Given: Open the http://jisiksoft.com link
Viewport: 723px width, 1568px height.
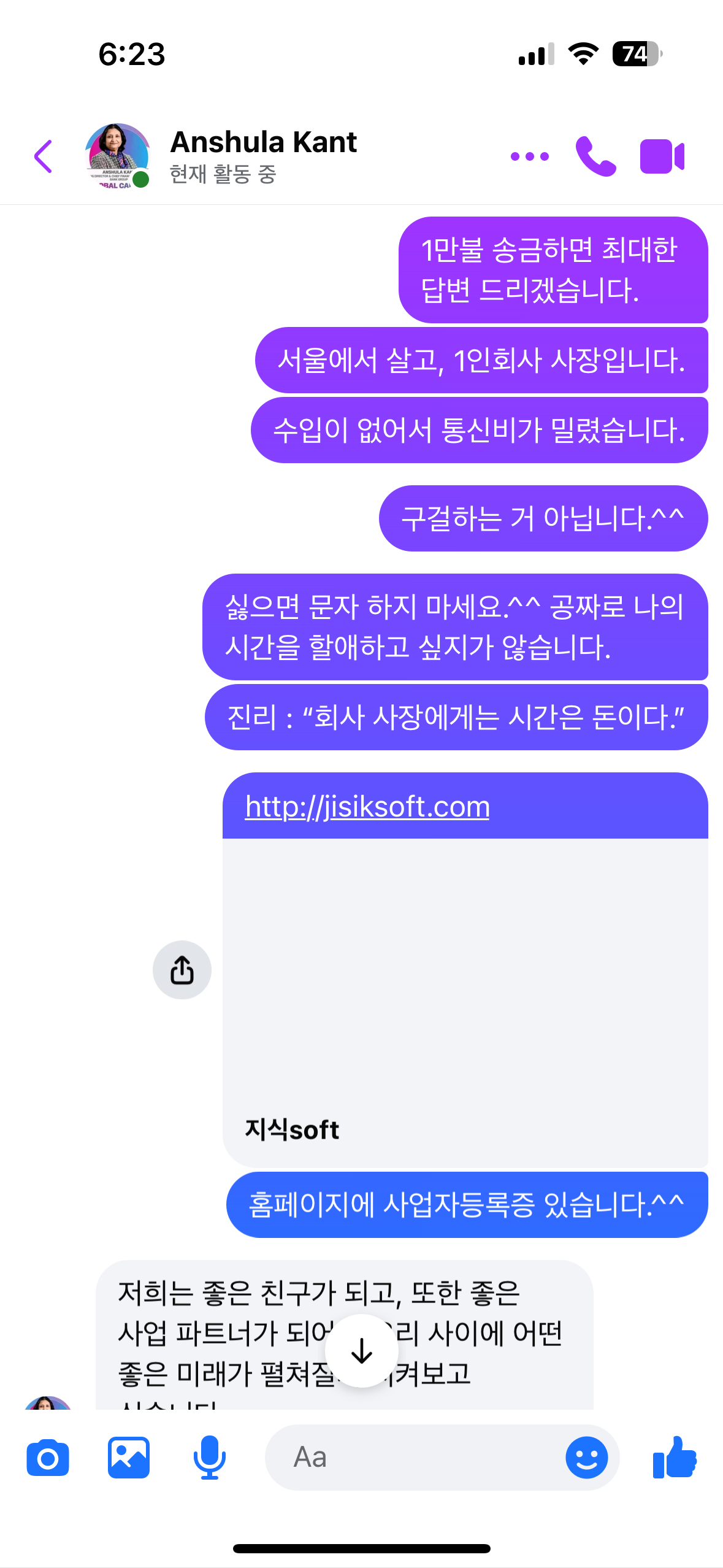Looking at the screenshot, I should tap(367, 806).
